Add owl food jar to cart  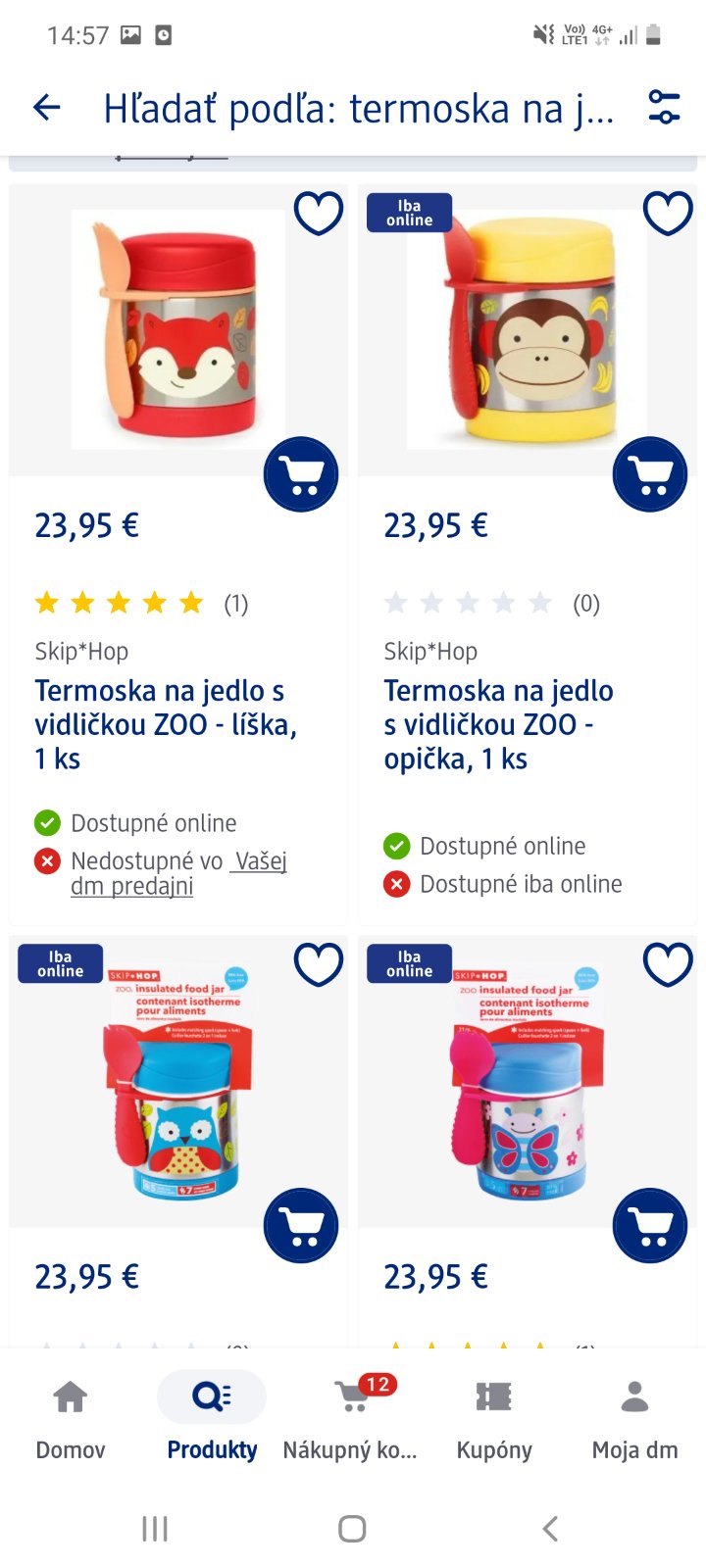pyautogui.click(x=301, y=1225)
